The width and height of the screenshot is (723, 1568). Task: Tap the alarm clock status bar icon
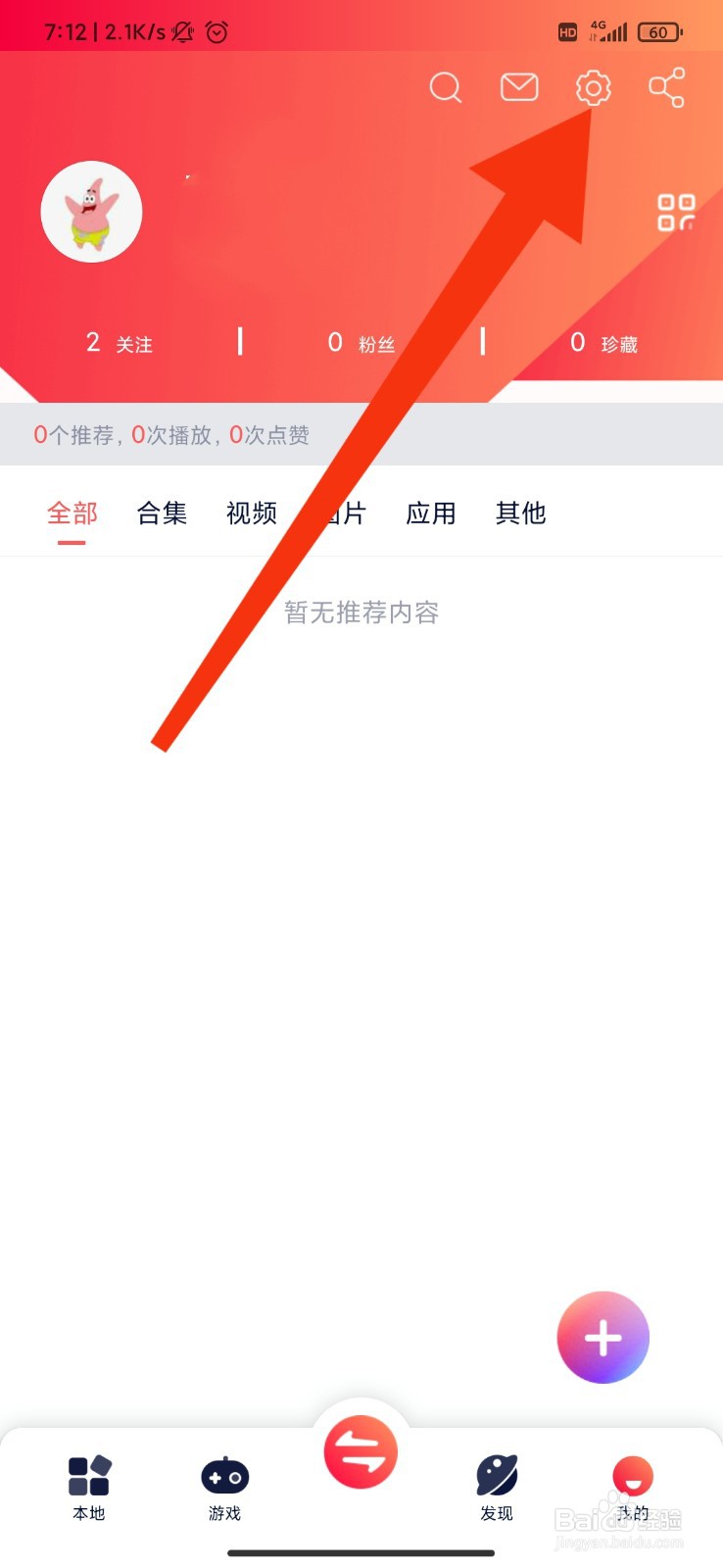217,31
